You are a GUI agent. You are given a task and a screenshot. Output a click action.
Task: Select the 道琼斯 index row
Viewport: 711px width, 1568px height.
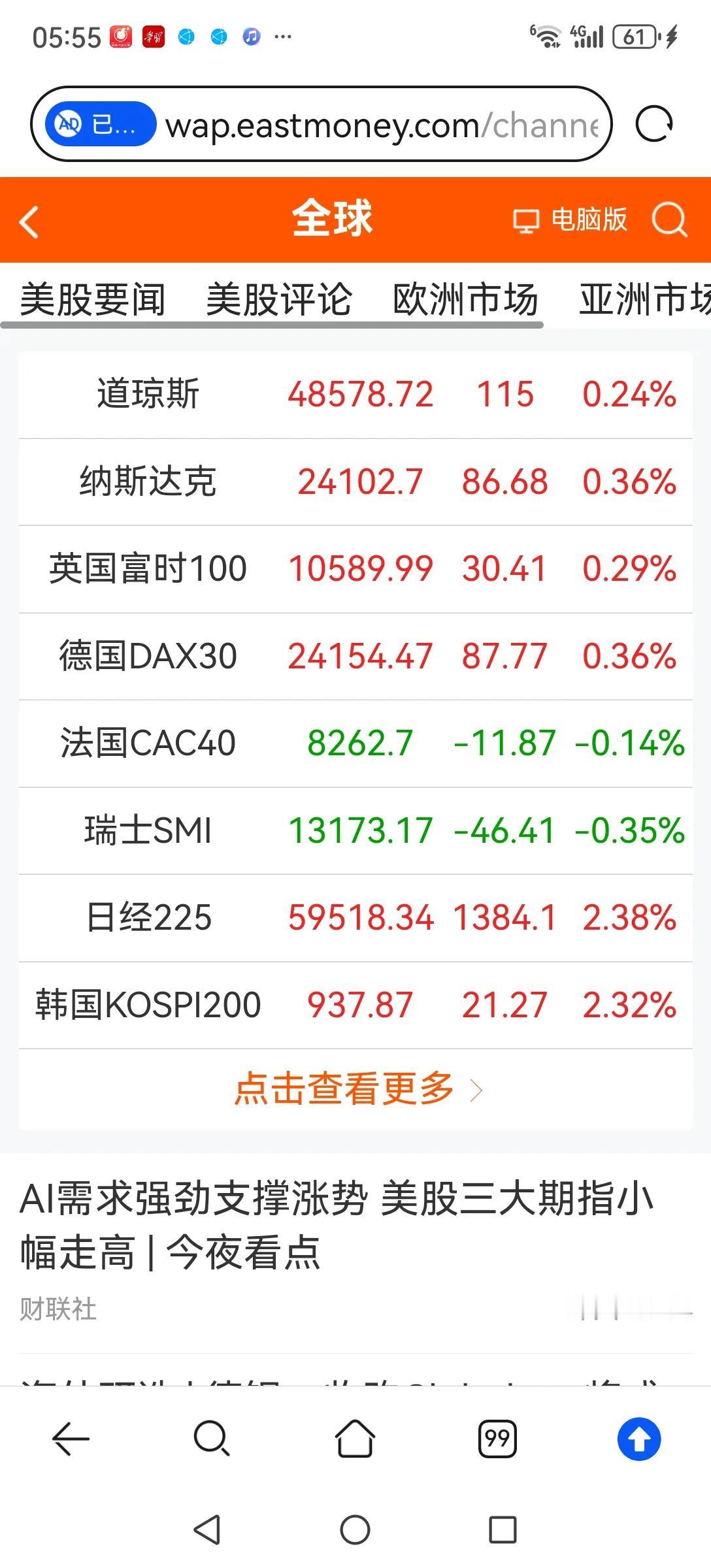pyautogui.click(x=355, y=395)
